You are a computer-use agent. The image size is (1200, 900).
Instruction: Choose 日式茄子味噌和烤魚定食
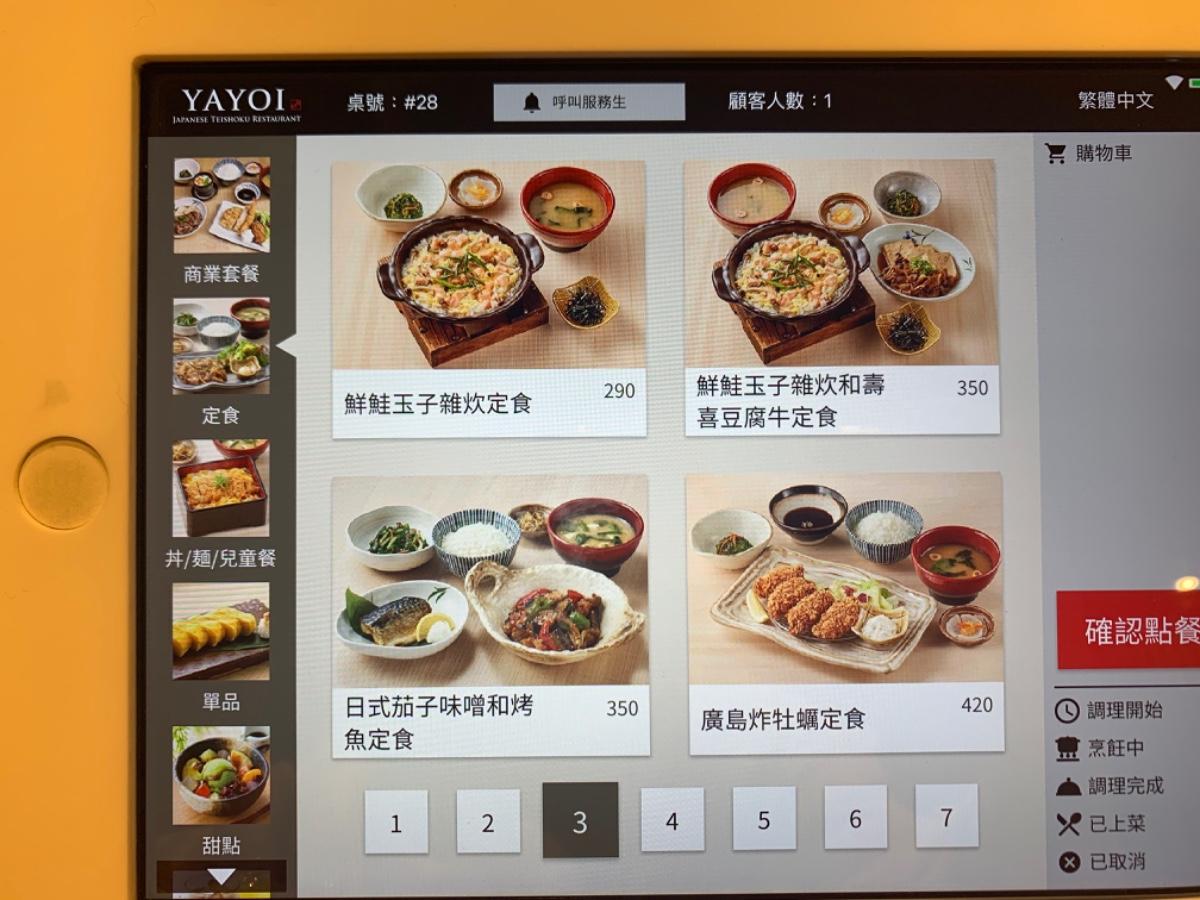[x=490, y=614]
